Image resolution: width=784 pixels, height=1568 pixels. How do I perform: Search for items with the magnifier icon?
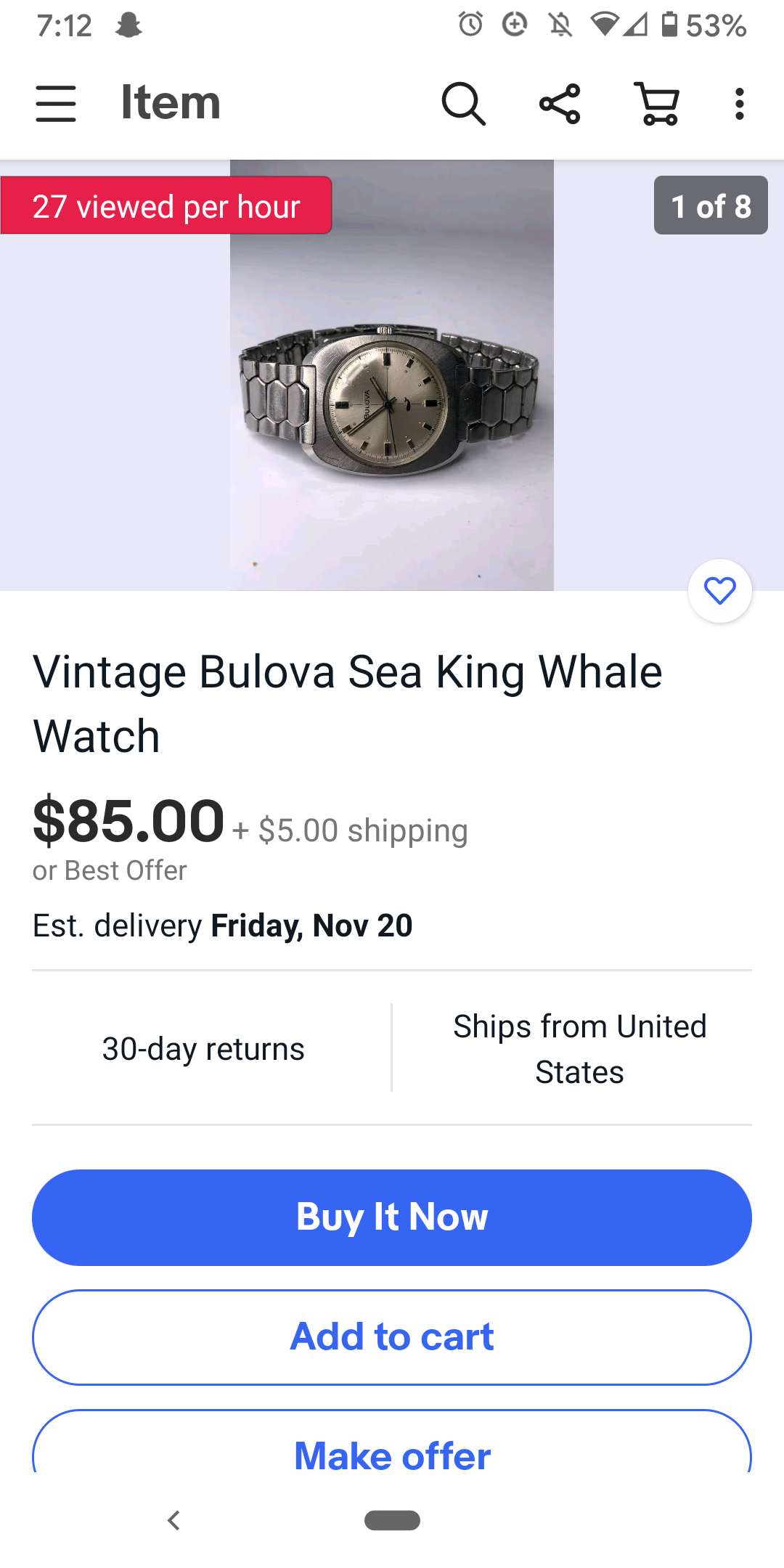point(463,103)
